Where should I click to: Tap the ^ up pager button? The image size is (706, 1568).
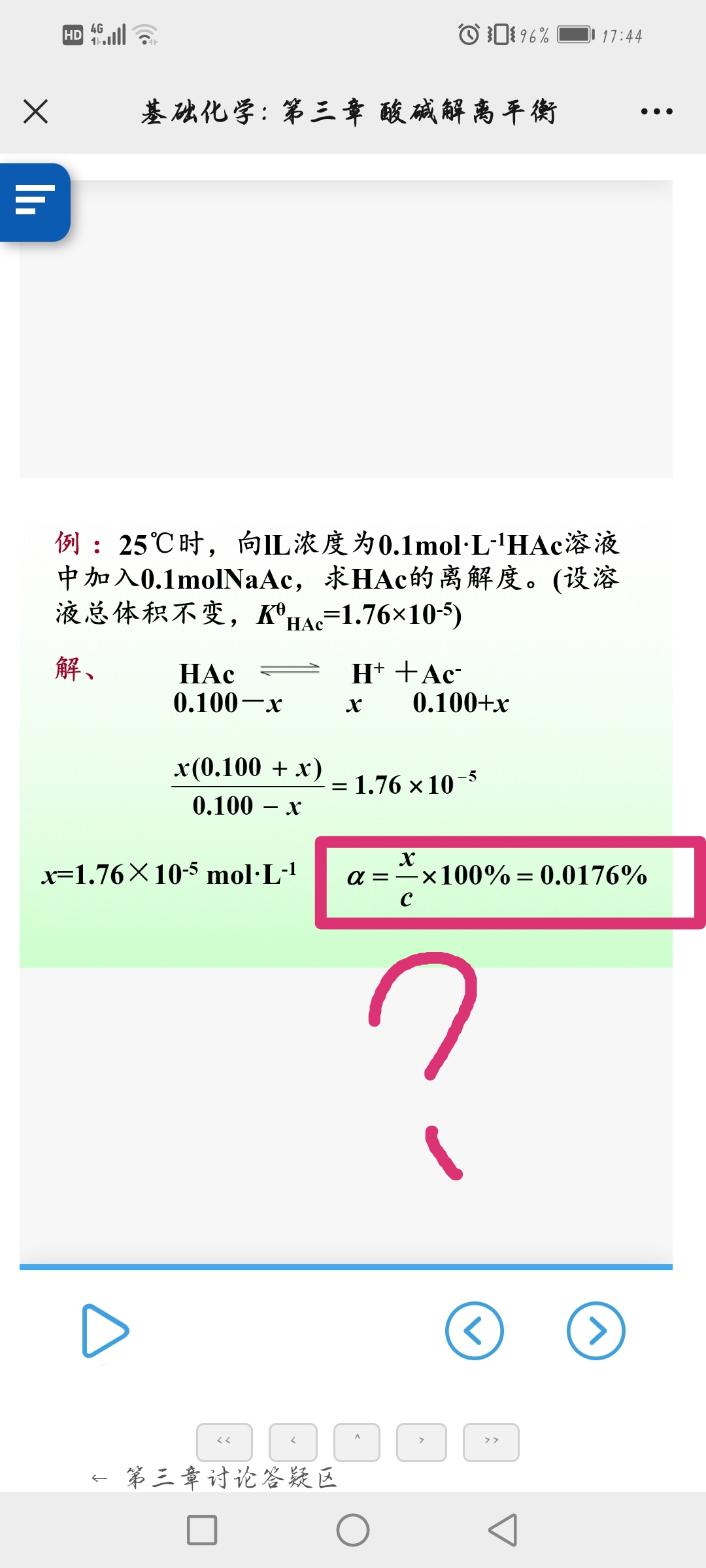[x=357, y=1441]
